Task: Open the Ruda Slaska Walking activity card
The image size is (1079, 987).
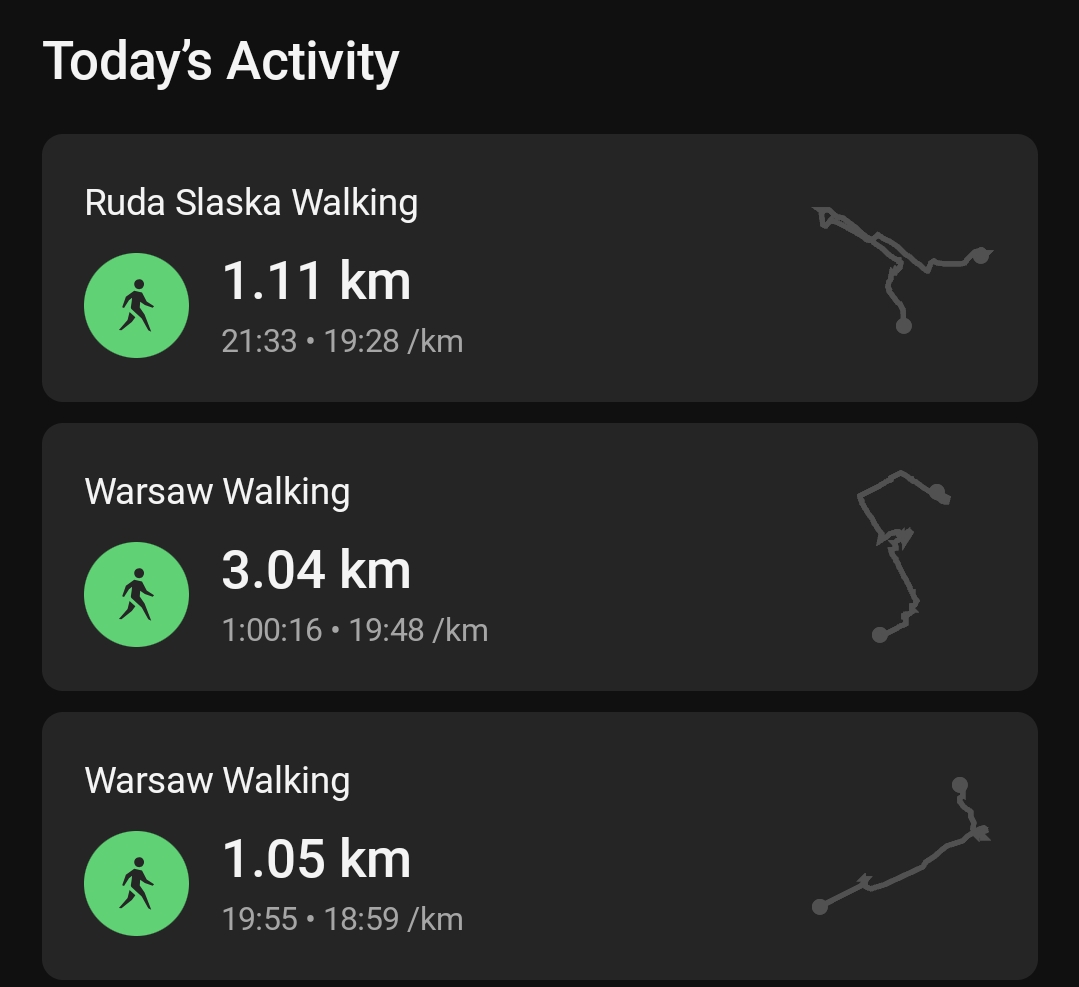Action: tap(539, 268)
